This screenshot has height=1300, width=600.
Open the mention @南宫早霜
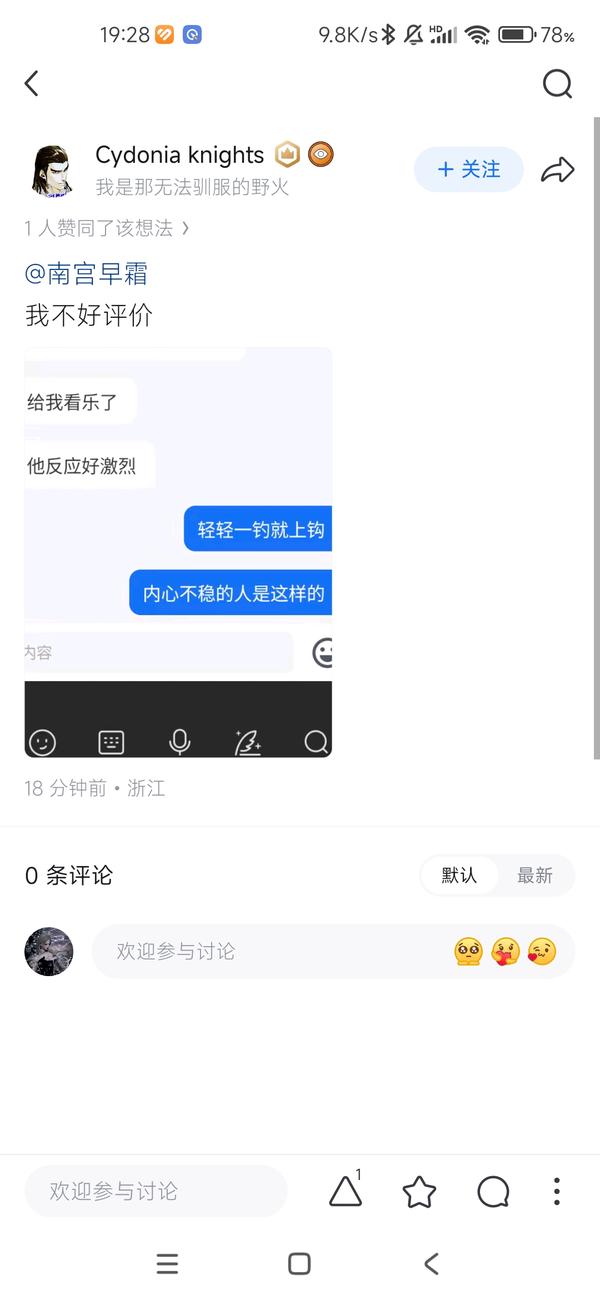click(86, 274)
